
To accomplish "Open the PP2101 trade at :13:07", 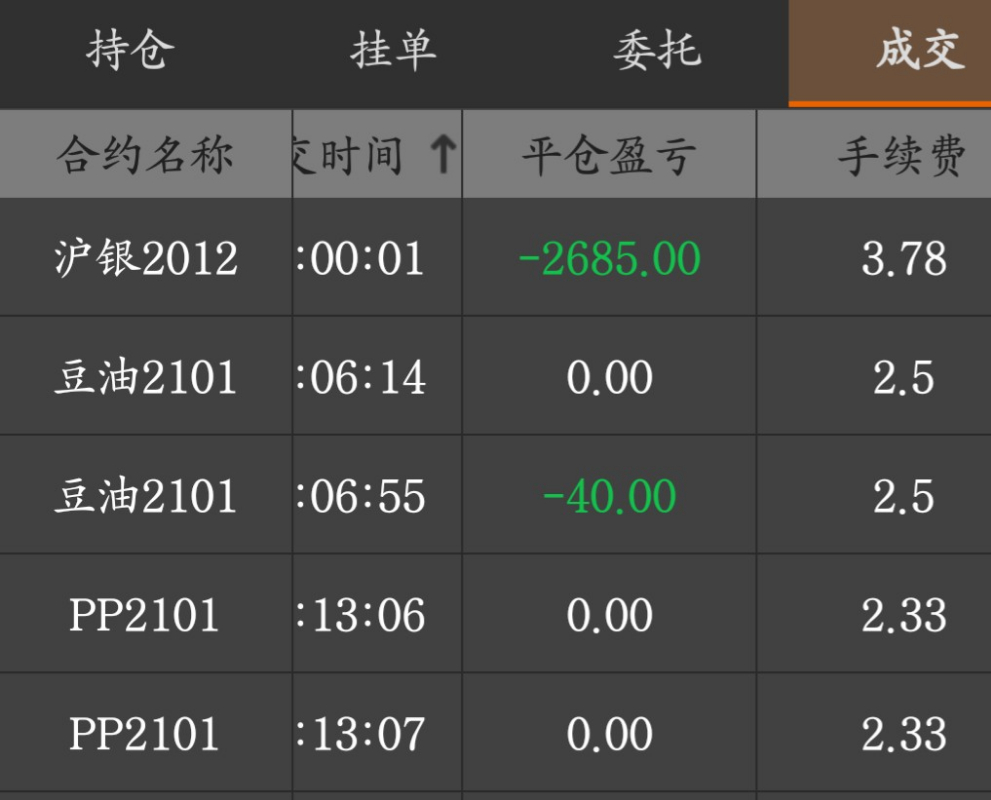I will 146,734.
